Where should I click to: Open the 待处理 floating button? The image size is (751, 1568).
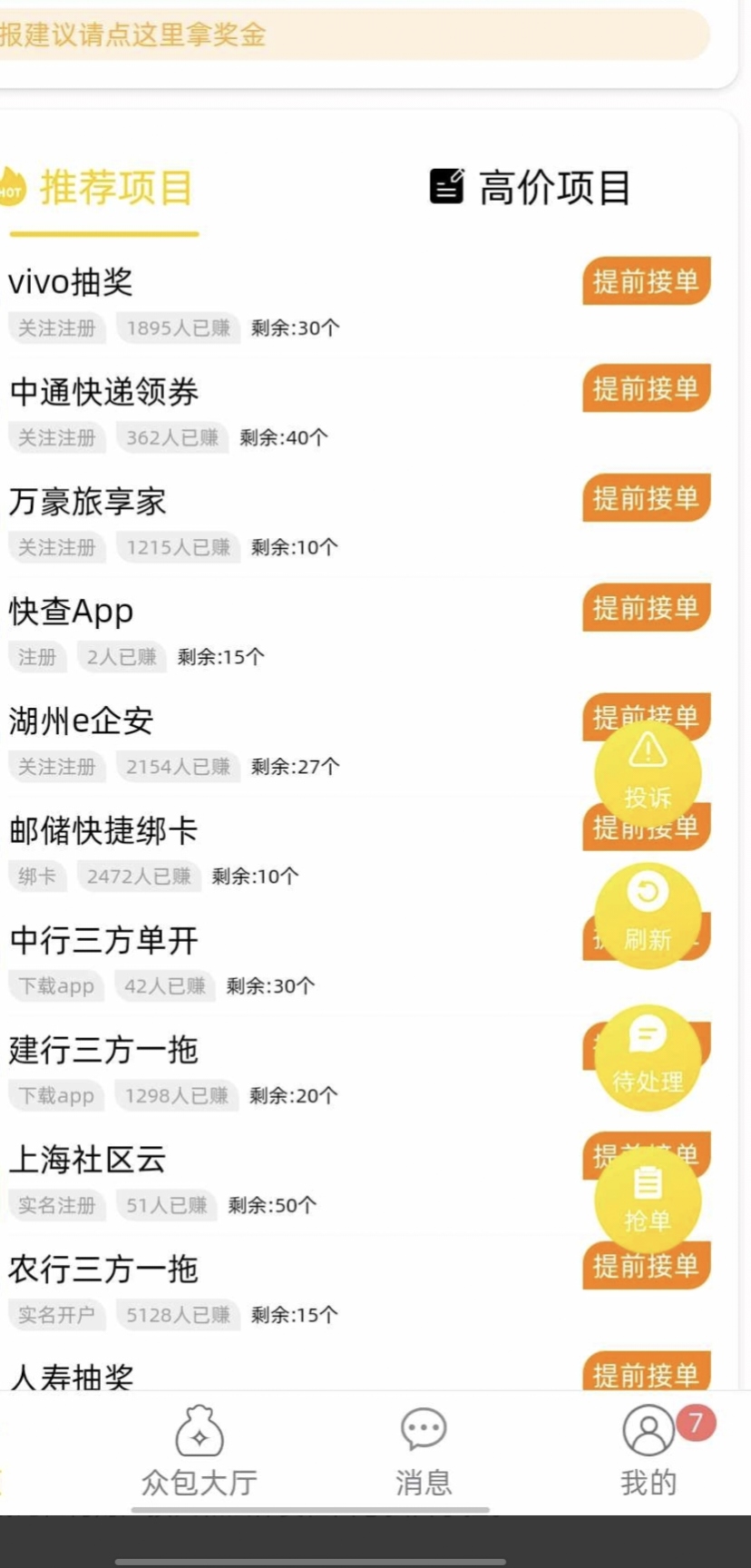pyautogui.click(x=648, y=1058)
